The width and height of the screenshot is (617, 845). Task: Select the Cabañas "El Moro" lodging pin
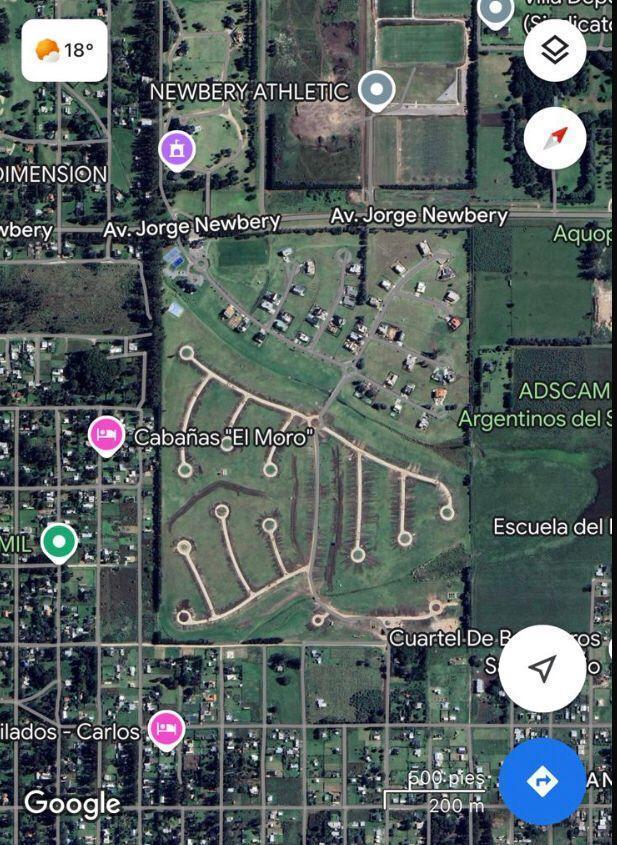pyautogui.click(x=106, y=436)
